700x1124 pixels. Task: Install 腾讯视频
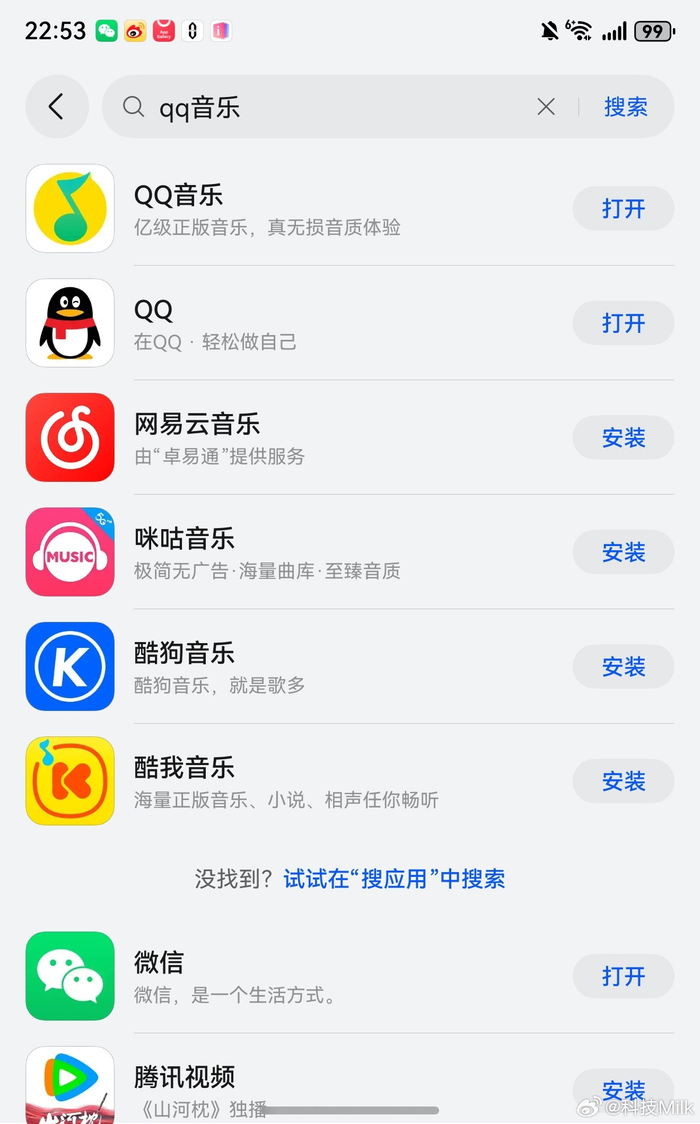click(623, 1088)
